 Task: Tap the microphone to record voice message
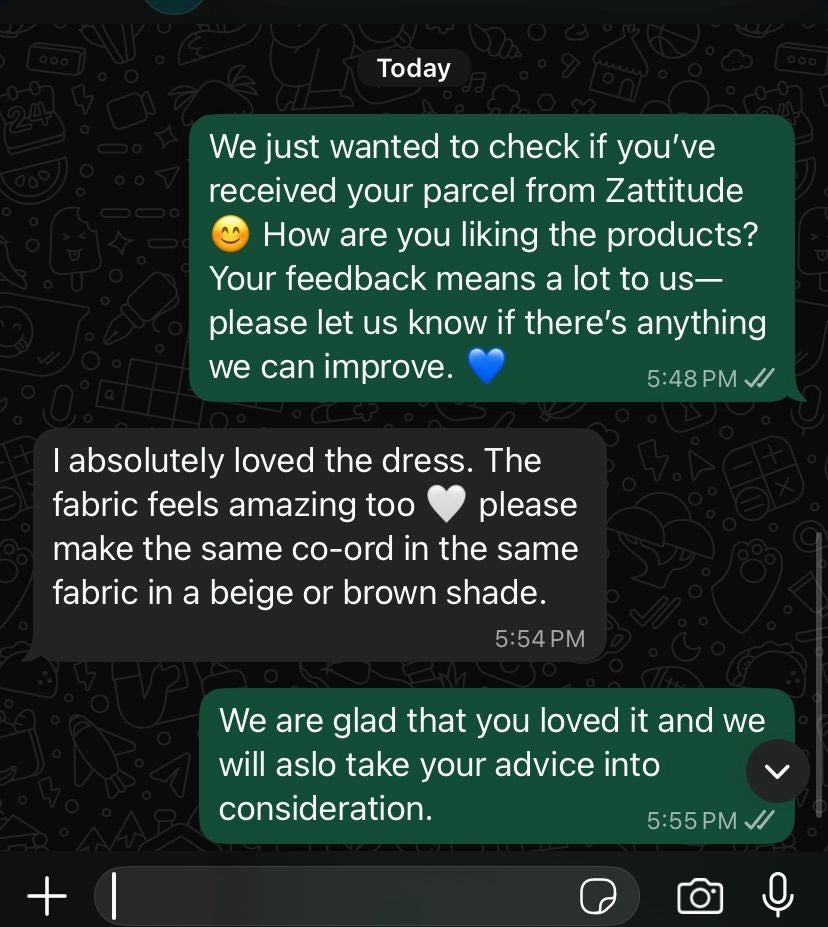[778, 895]
